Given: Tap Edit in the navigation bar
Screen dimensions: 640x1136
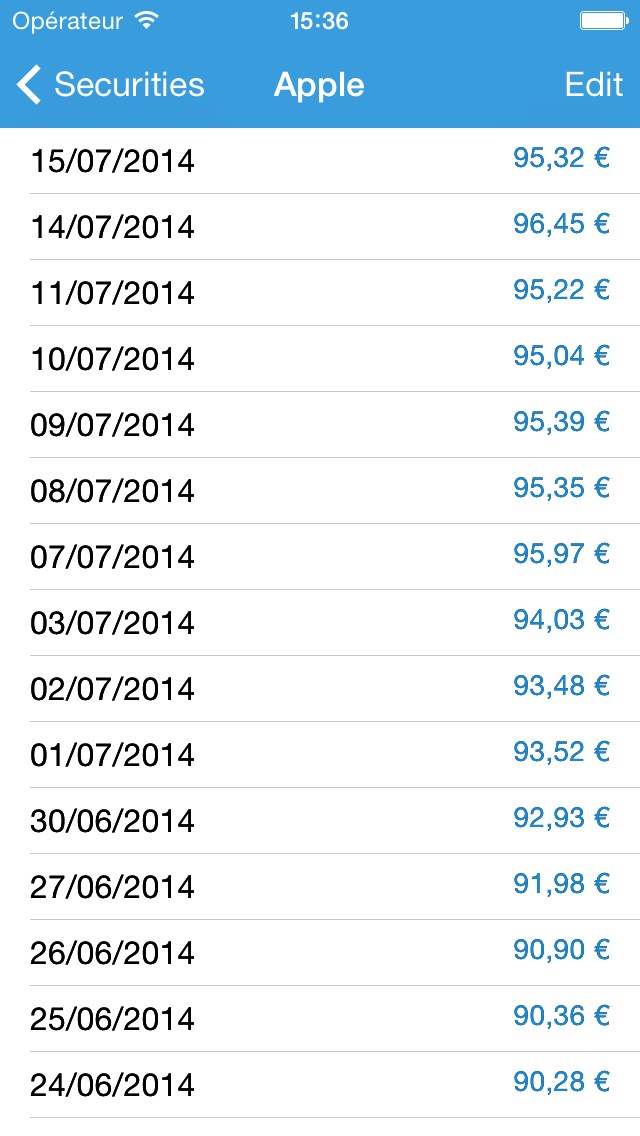Looking at the screenshot, I should coord(594,85).
